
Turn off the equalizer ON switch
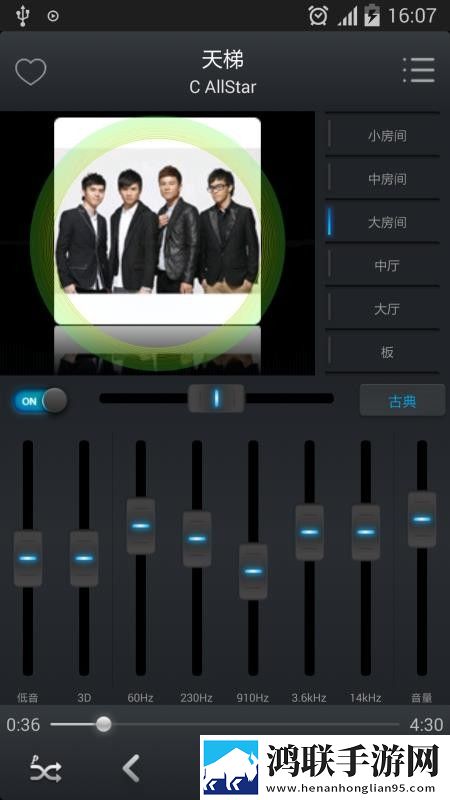[x=40, y=401]
